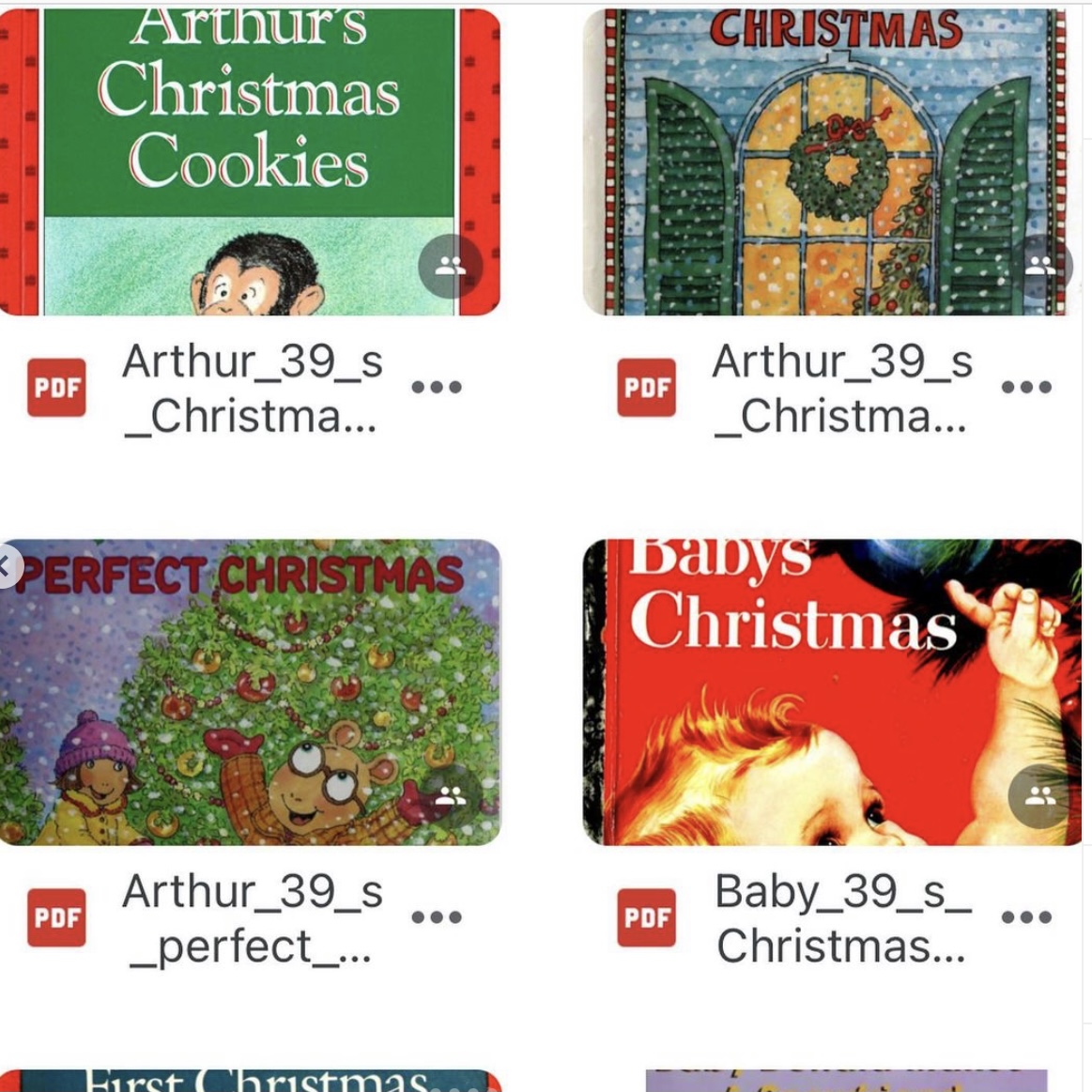The width and height of the screenshot is (1092, 1092).
Task: Open the Baby_39_s_Christmas PDF tile
Action: [831, 692]
